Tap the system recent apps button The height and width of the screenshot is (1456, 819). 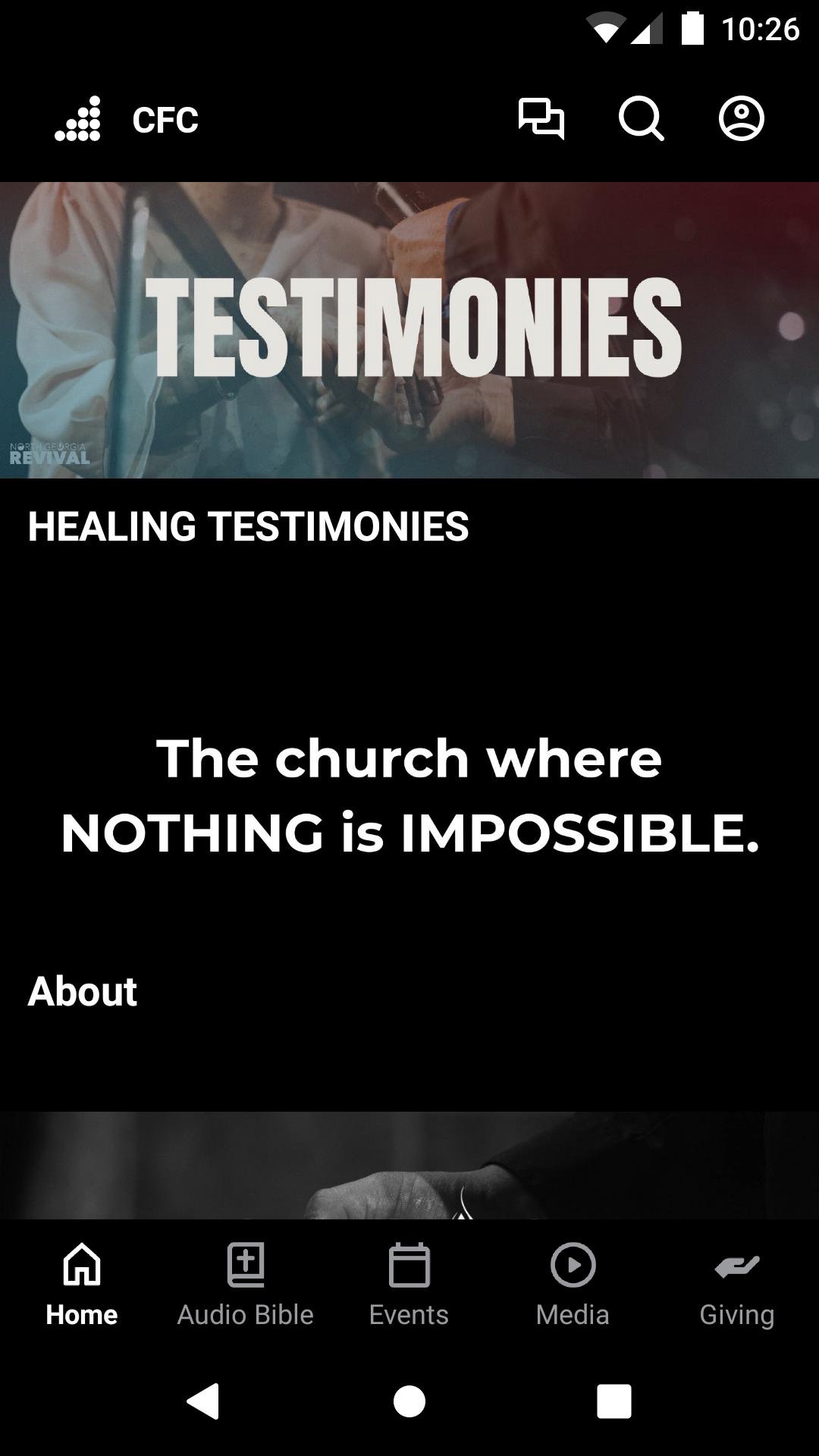click(613, 1401)
